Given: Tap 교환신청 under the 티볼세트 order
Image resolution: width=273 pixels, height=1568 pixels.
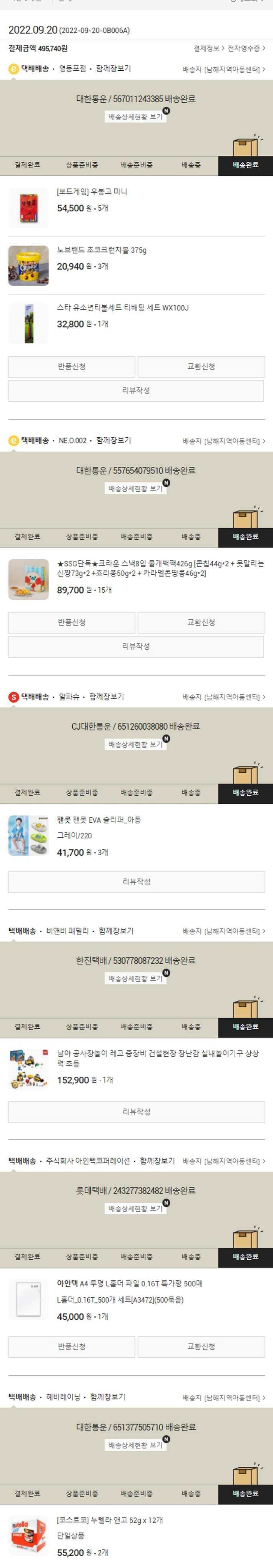Looking at the screenshot, I should (201, 366).
